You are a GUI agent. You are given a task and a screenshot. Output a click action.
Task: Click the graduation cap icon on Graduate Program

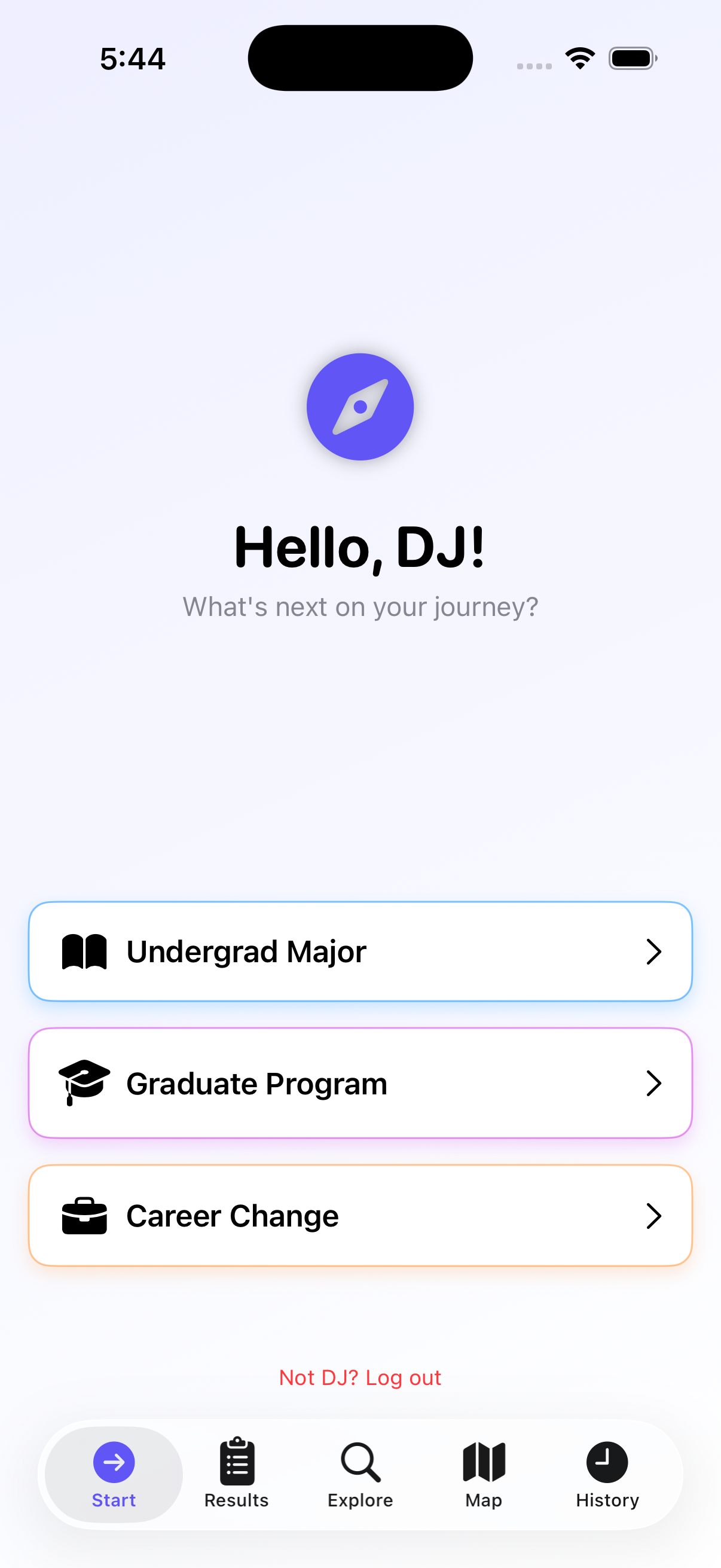point(85,1083)
